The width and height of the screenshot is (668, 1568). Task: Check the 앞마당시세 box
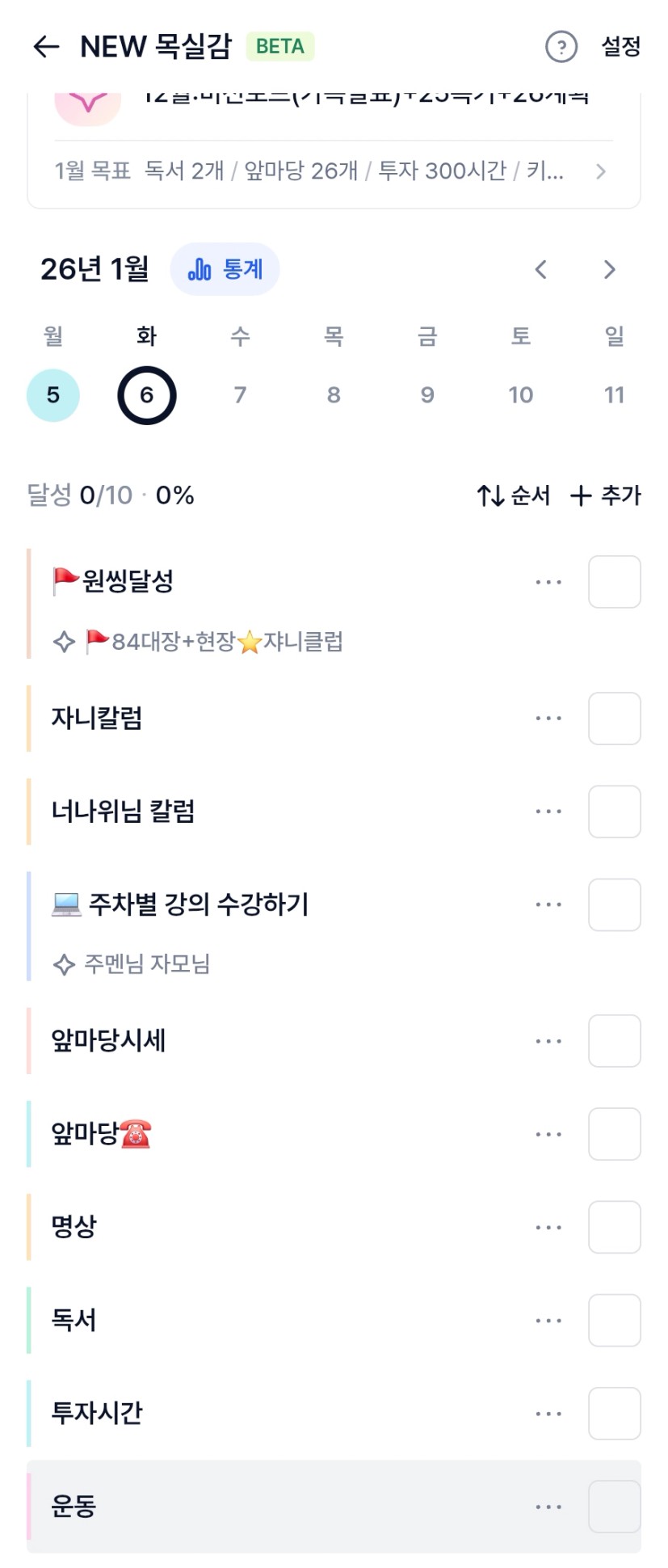coord(614,1041)
